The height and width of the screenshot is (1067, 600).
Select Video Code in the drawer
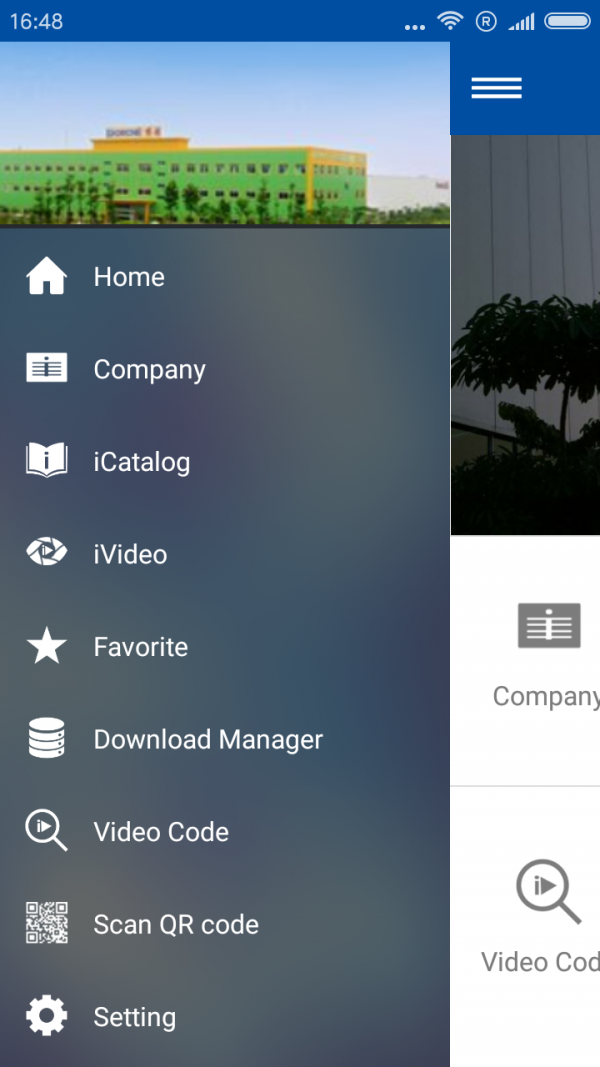(160, 832)
